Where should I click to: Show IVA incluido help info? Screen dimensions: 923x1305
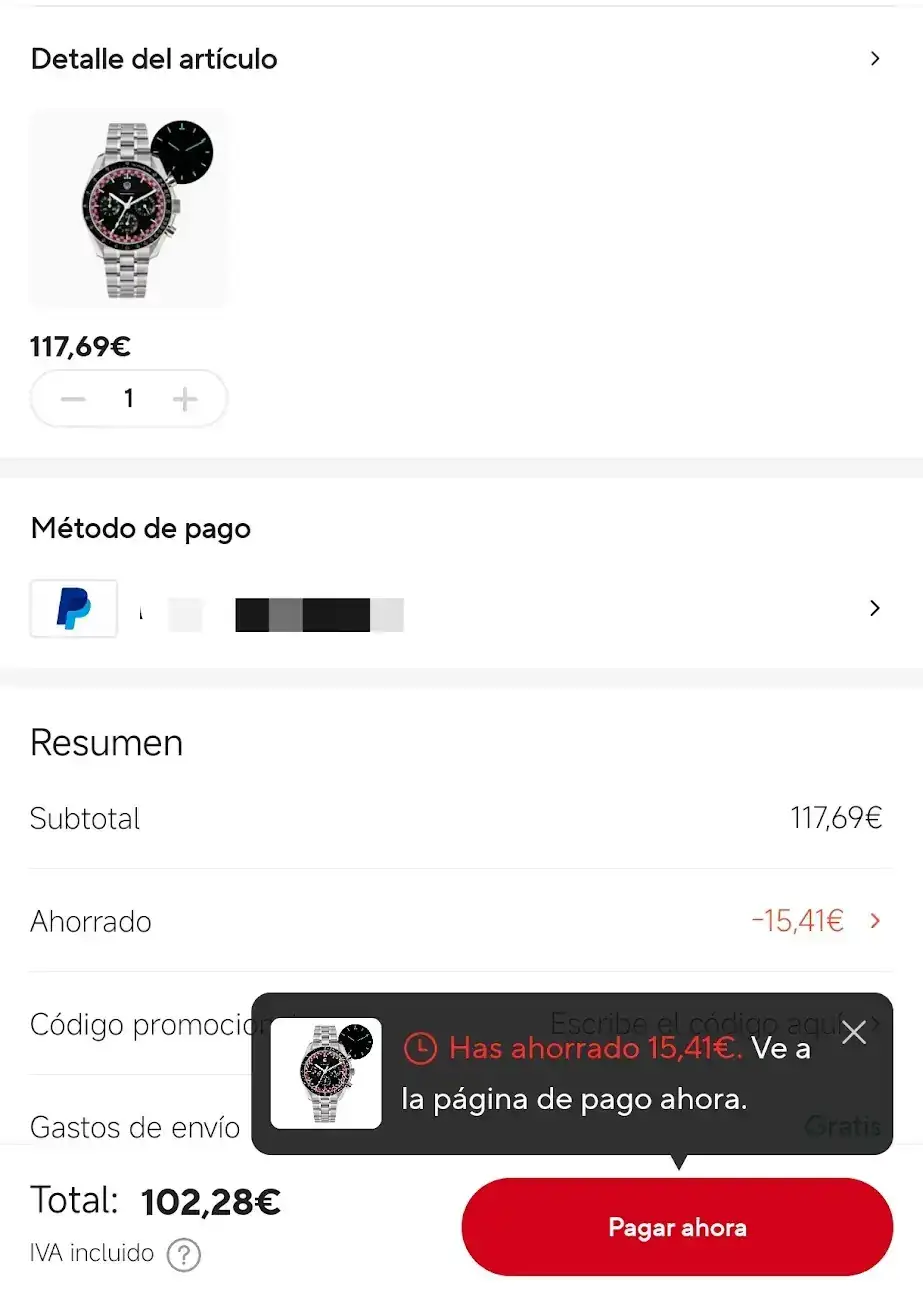click(x=184, y=1254)
